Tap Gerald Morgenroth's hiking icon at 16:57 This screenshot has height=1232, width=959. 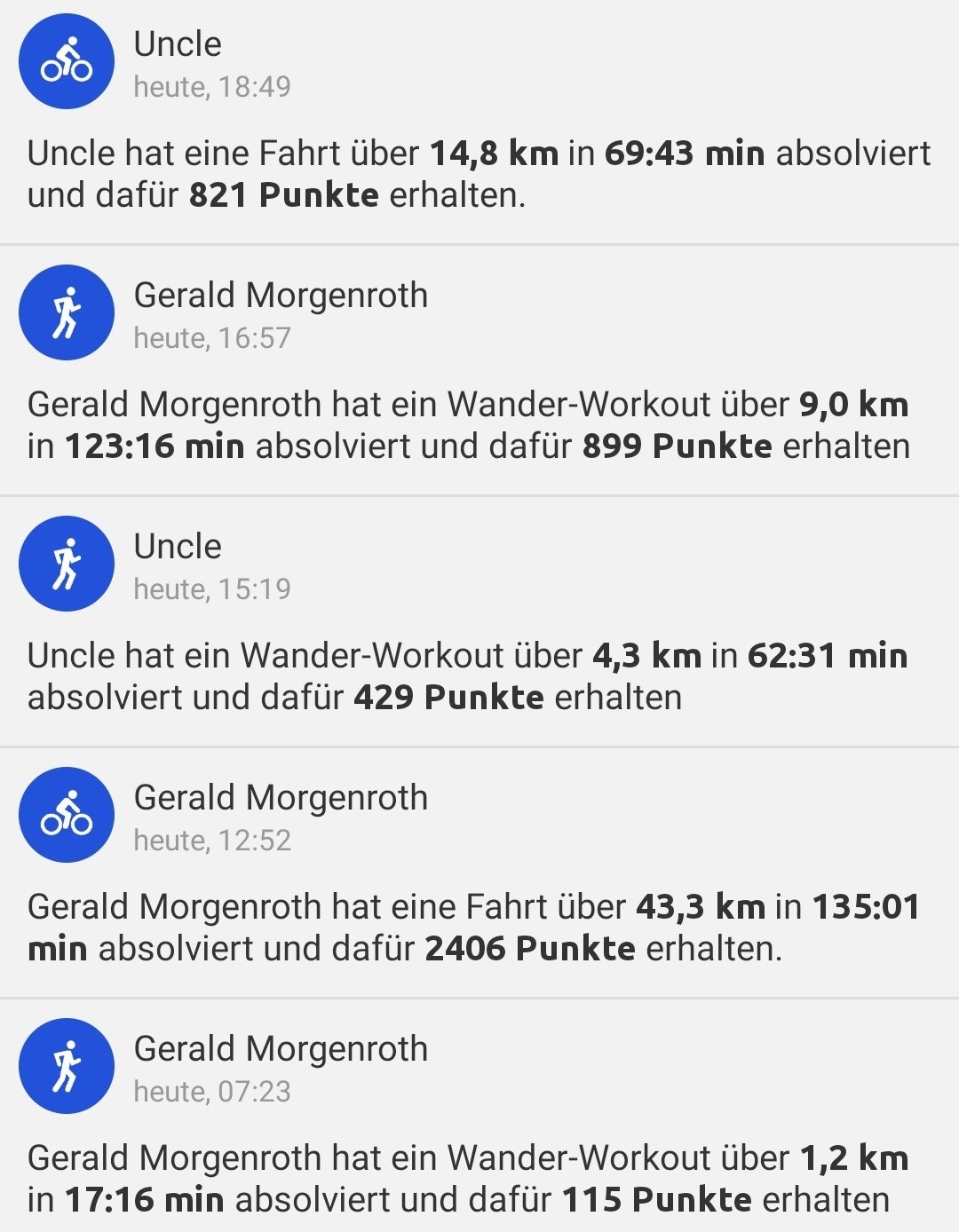click(67, 312)
